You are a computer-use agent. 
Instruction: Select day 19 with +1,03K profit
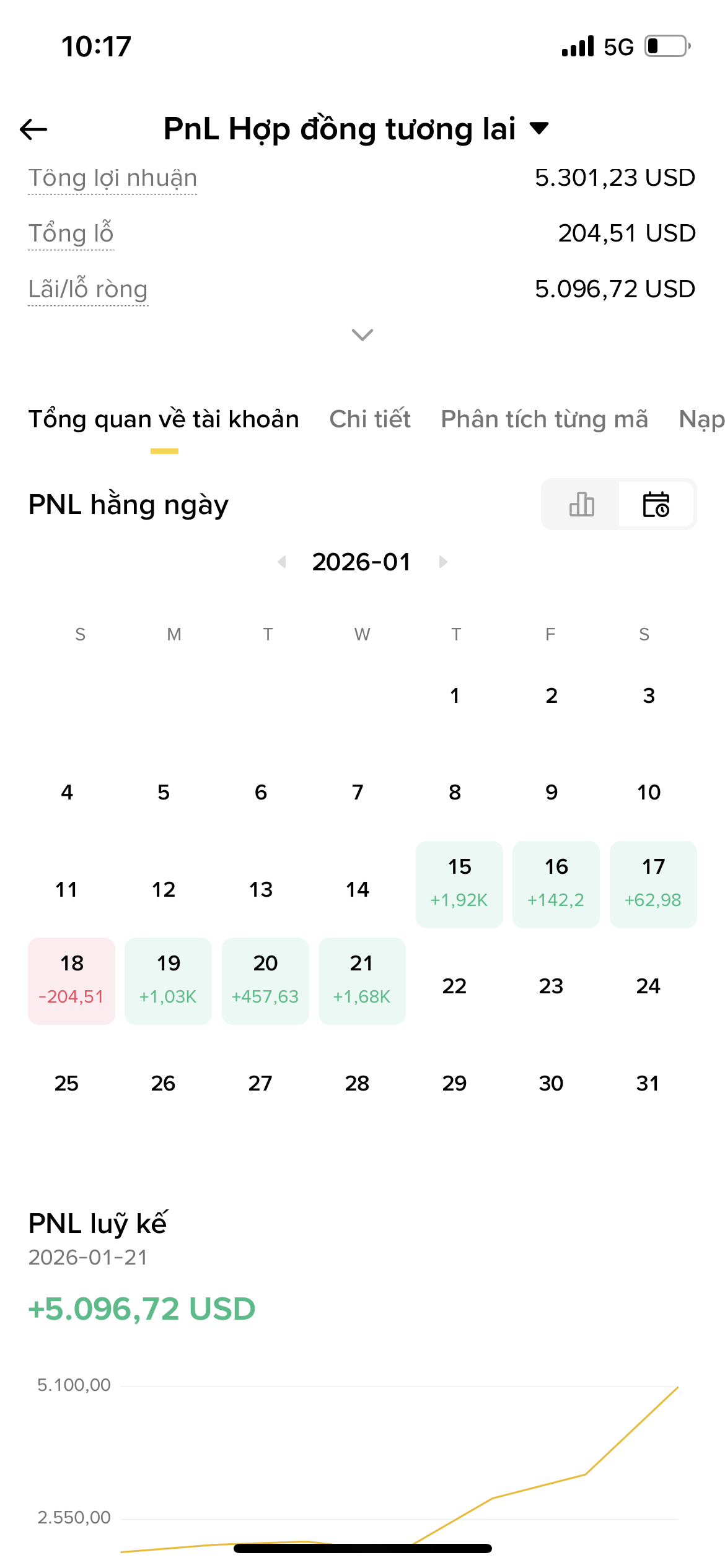tap(168, 981)
